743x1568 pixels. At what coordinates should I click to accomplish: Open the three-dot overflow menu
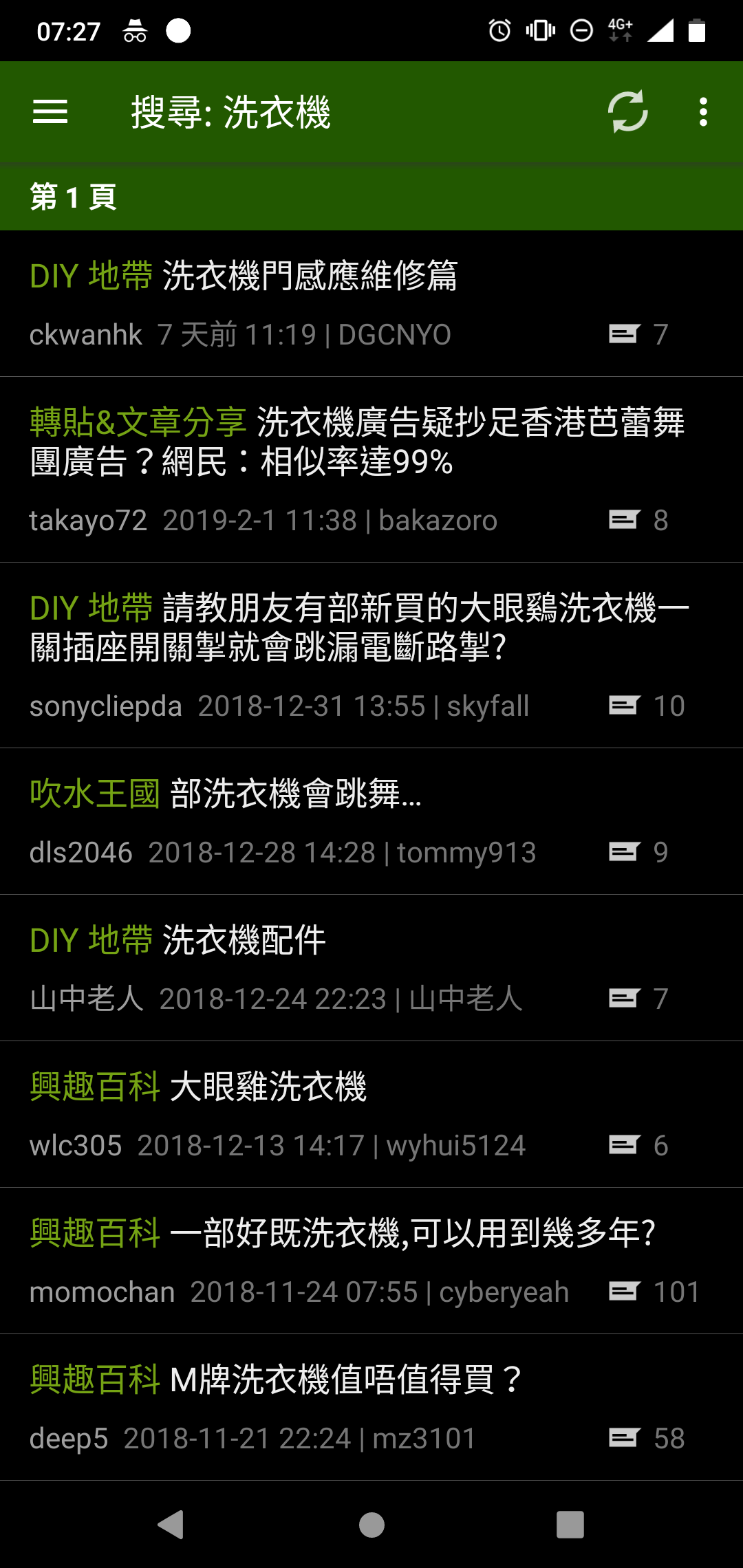702,111
